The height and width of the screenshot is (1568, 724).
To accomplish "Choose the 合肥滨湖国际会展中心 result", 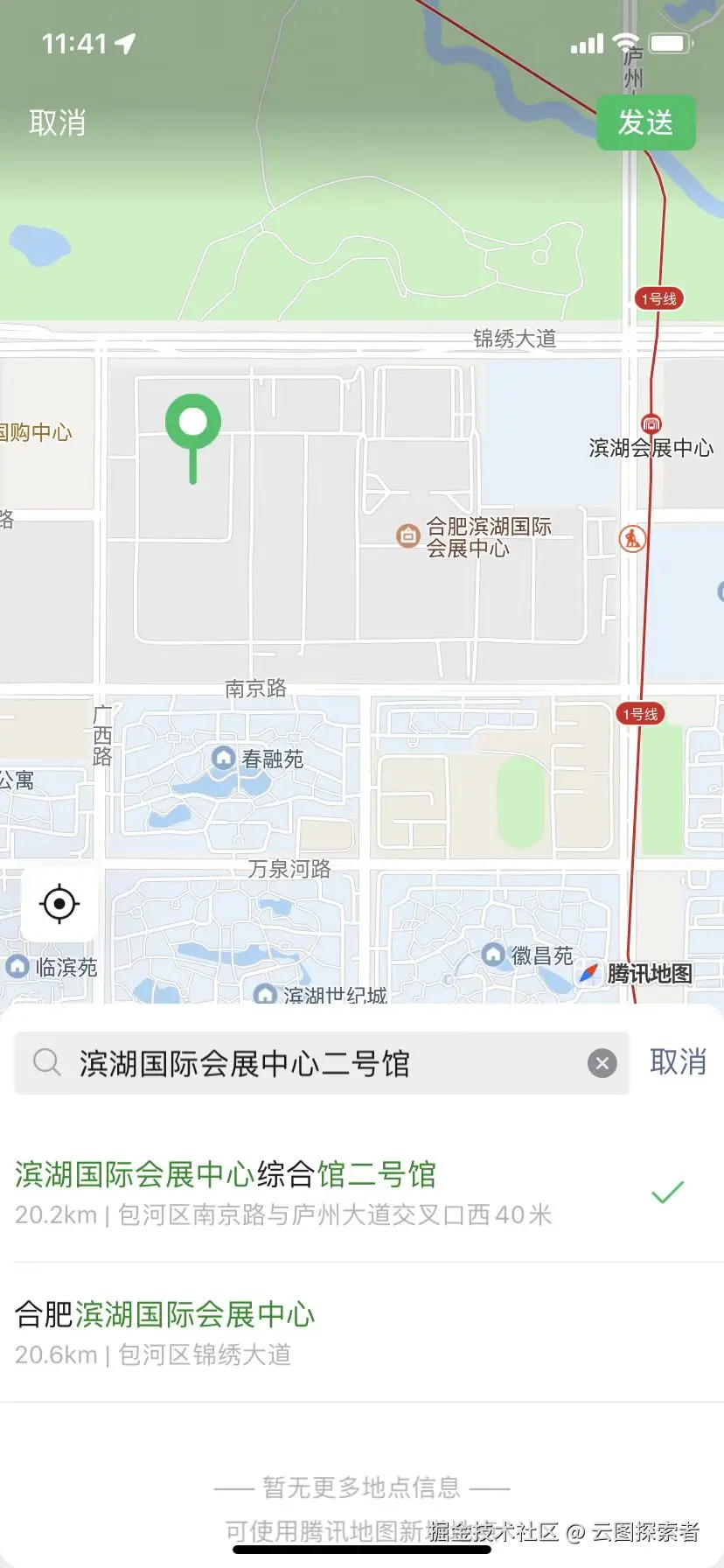I will [332, 1332].
